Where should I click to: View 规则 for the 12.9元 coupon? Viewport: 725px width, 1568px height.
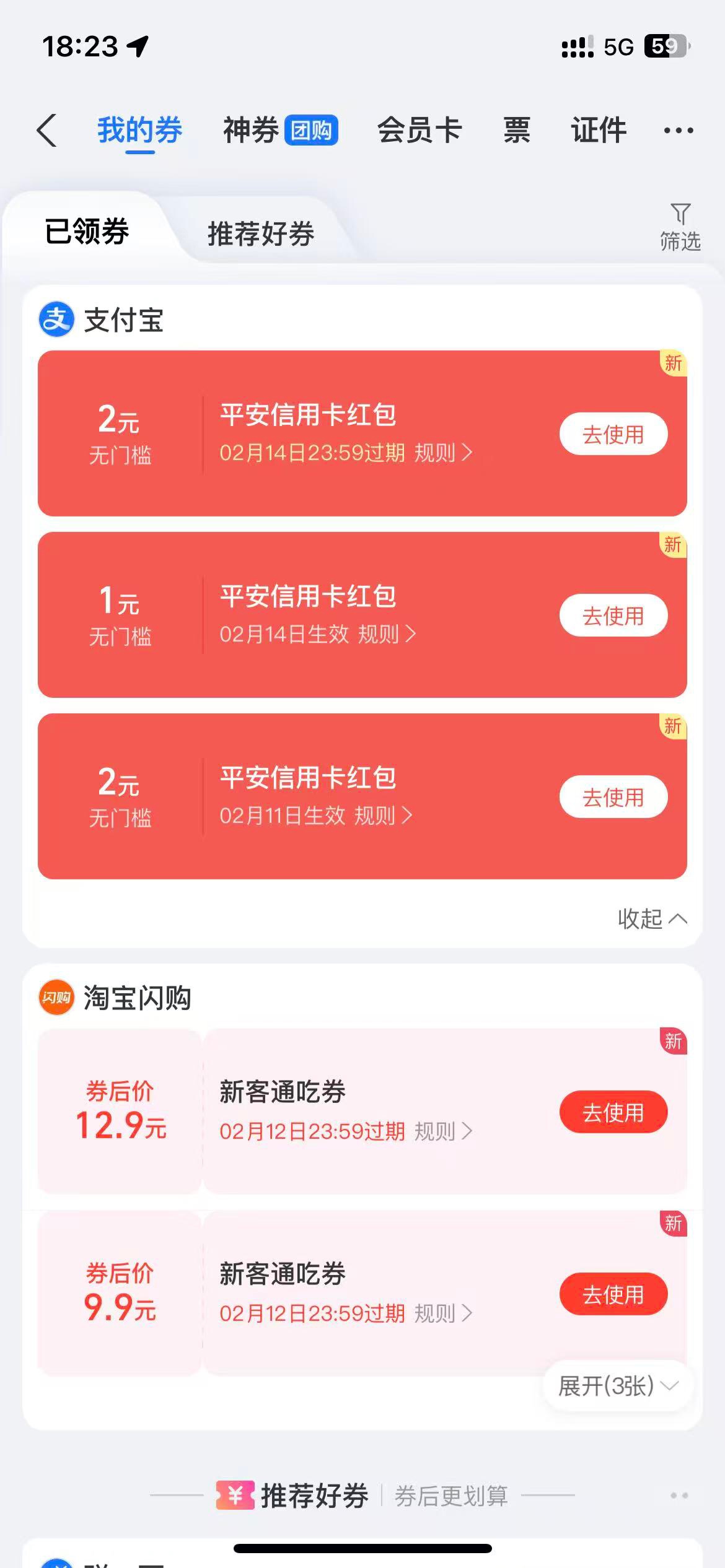442,1131
